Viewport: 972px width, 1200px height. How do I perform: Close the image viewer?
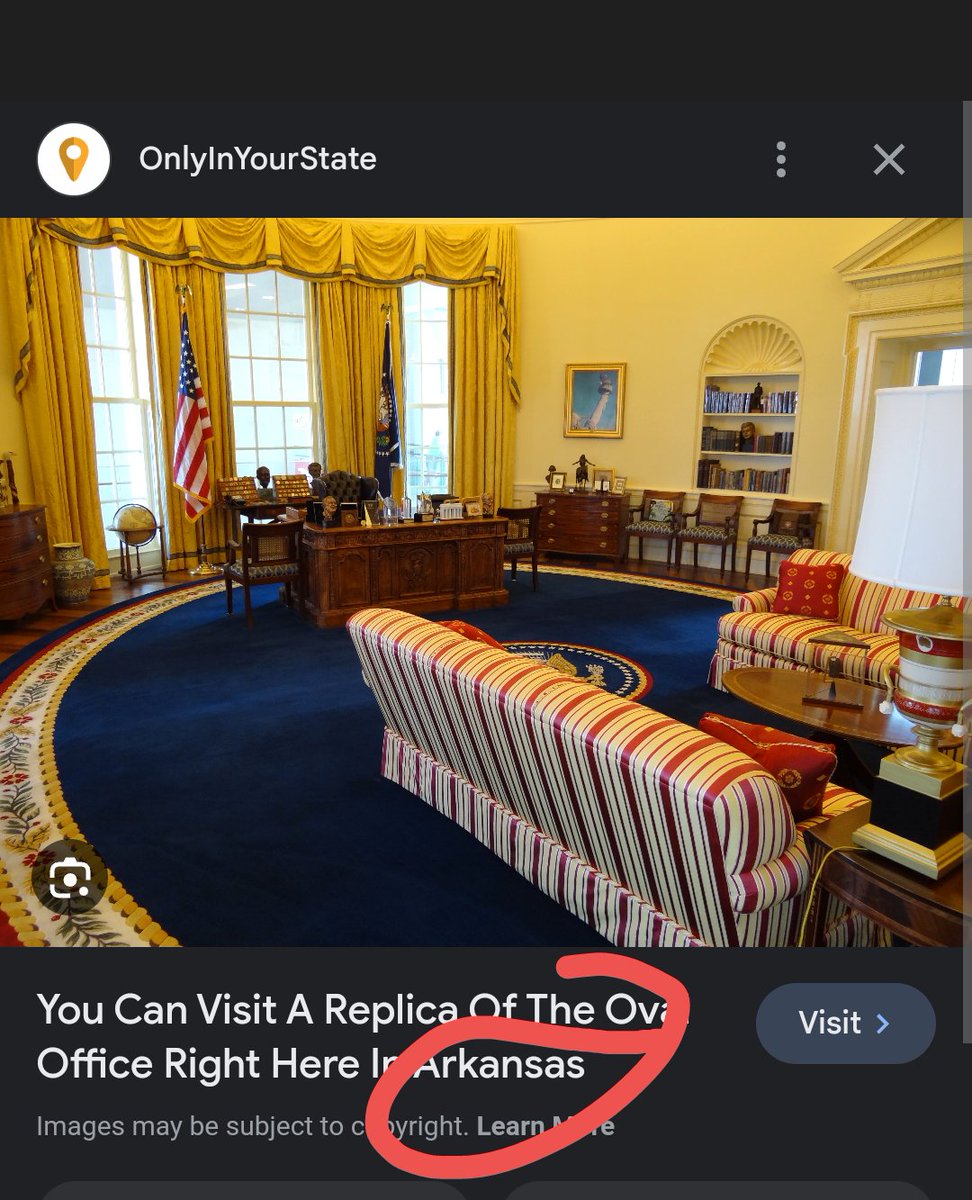coord(888,160)
